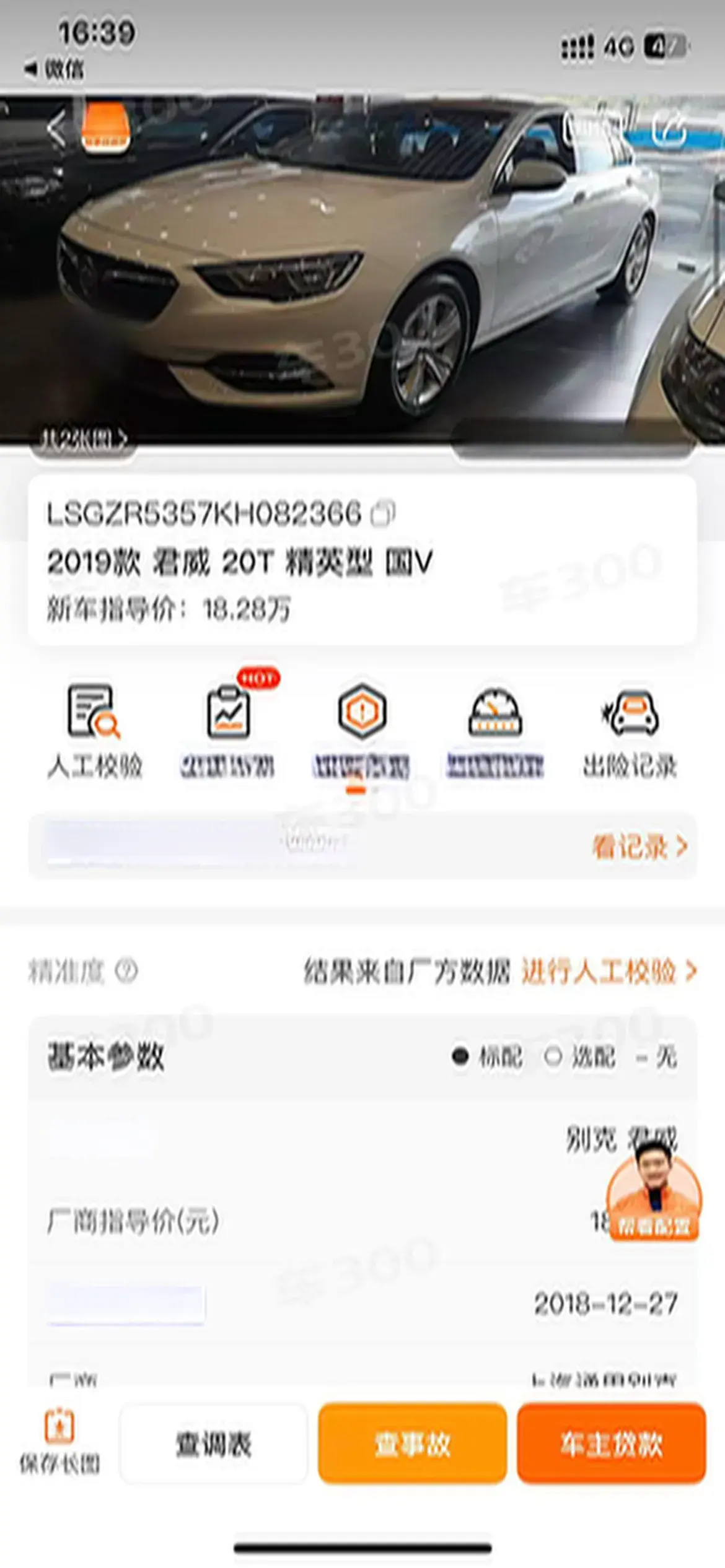The width and height of the screenshot is (725, 1568).
Task: Tap 看记录 to view records
Action: (x=639, y=847)
